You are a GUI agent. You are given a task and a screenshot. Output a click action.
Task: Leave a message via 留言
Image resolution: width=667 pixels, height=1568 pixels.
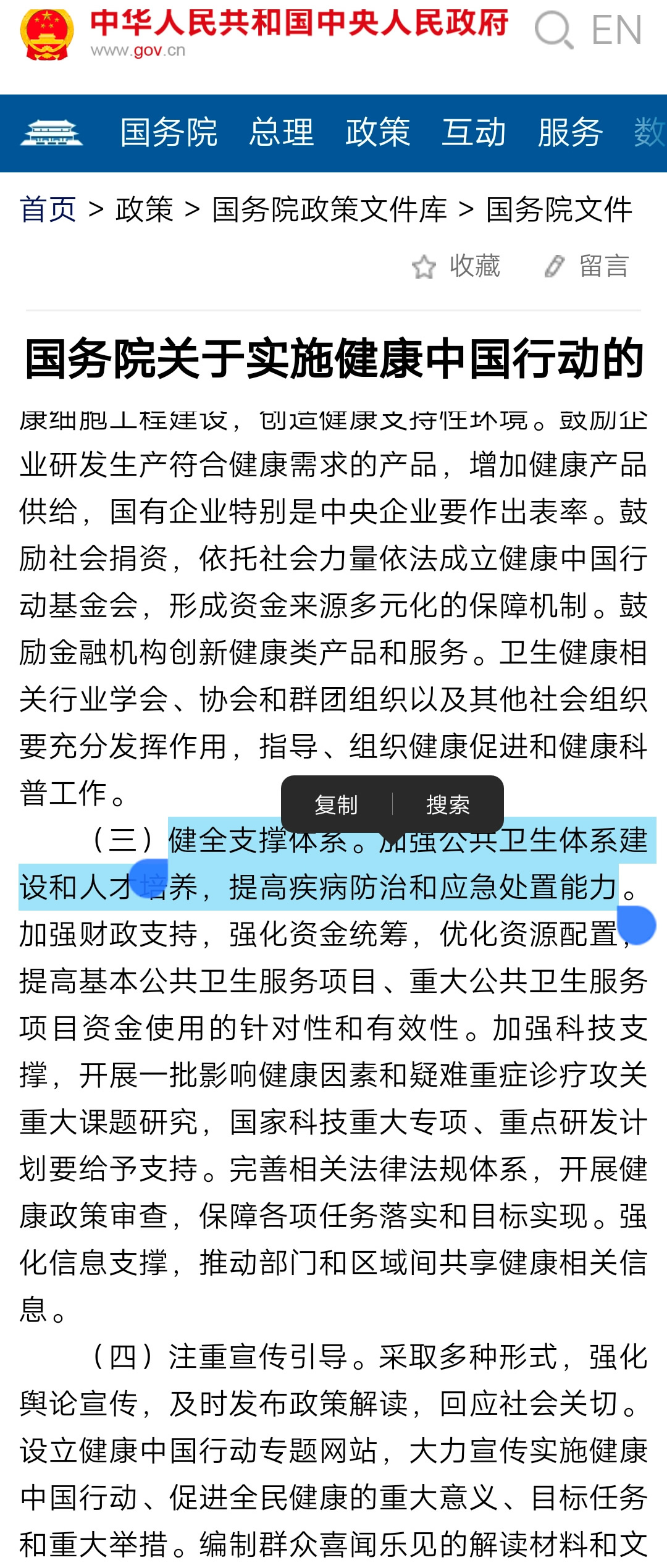[x=587, y=266]
